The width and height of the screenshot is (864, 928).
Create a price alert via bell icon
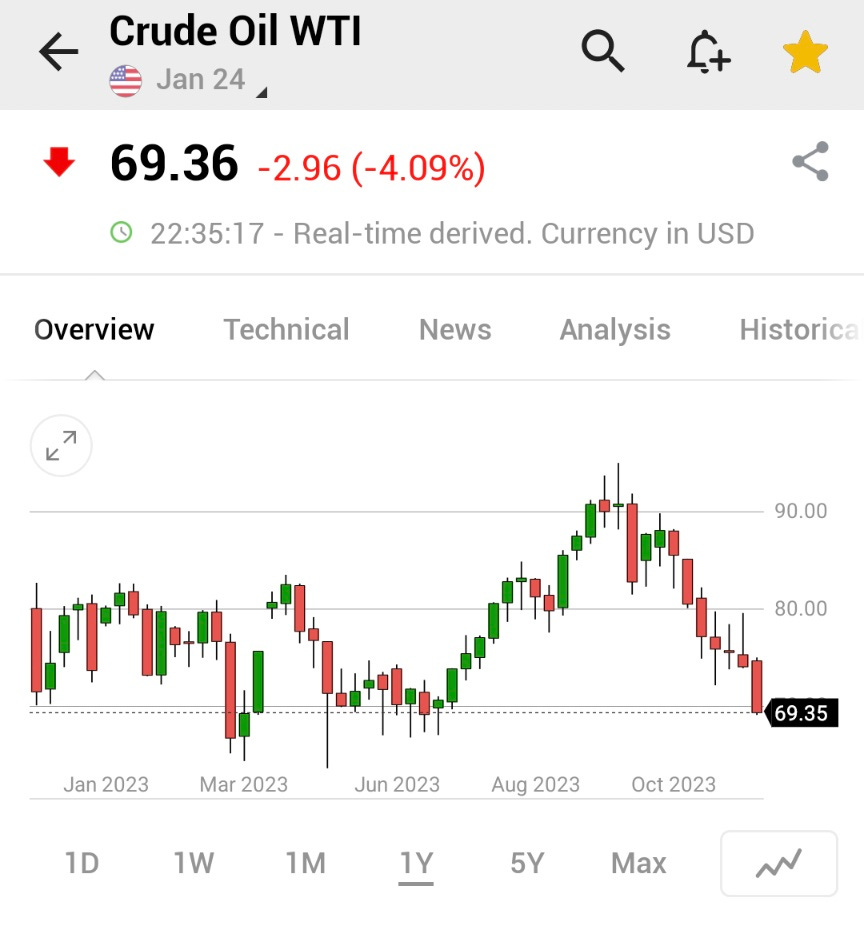(708, 53)
